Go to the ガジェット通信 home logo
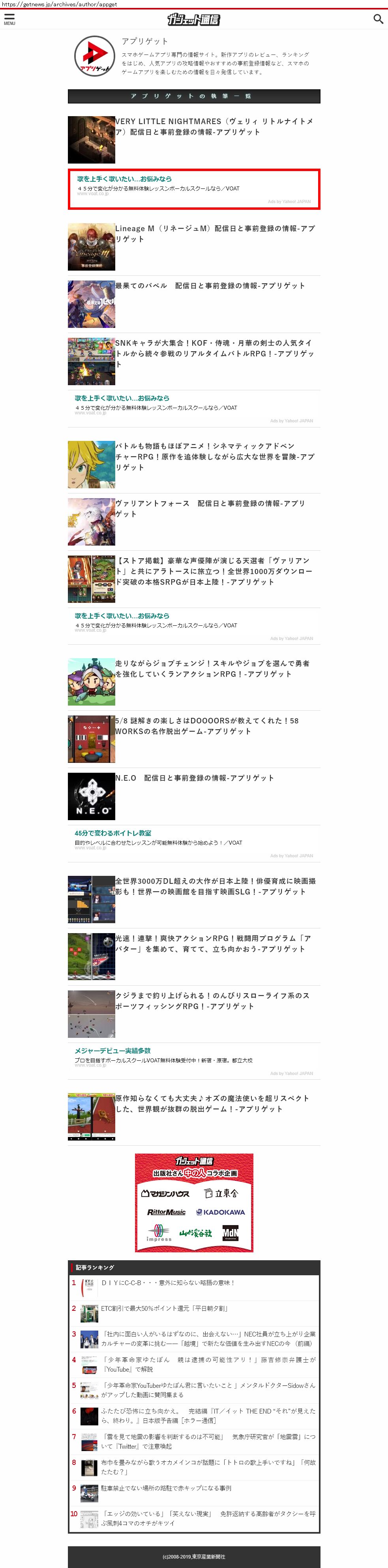The width and height of the screenshot is (388, 1568). coord(193,19)
